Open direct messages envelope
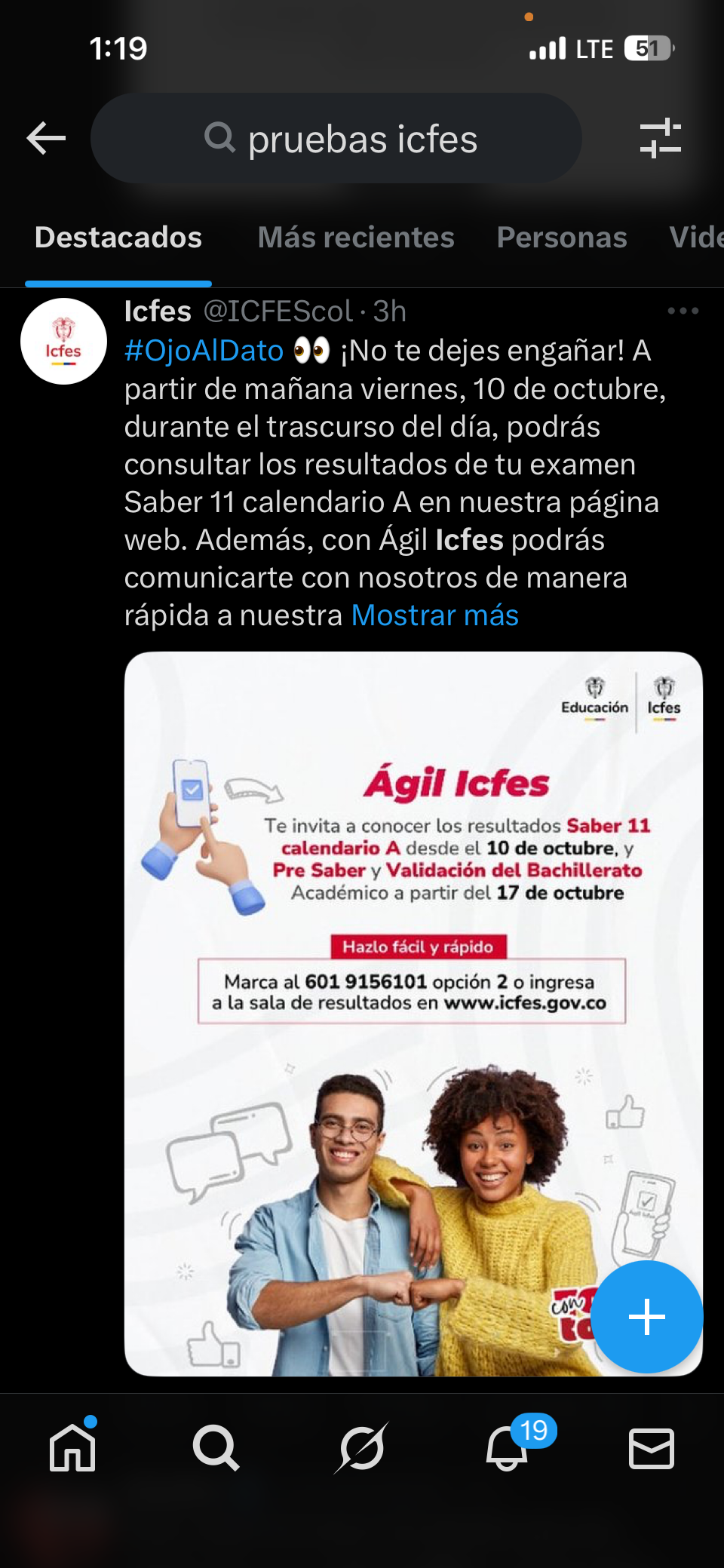This screenshot has height=1568, width=724. click(652, 1448)
